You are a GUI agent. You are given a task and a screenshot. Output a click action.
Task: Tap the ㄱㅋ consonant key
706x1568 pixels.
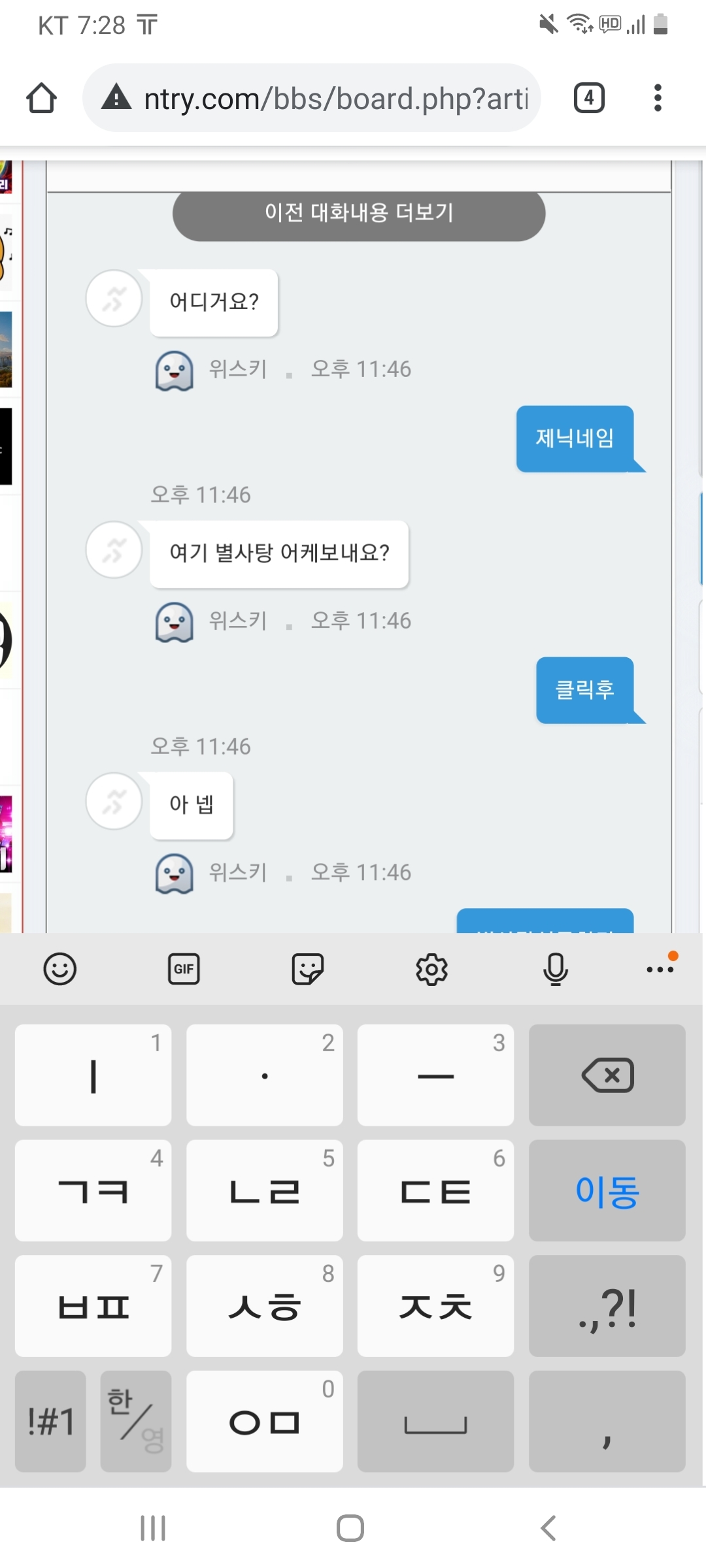click(x=93, y=1191)
